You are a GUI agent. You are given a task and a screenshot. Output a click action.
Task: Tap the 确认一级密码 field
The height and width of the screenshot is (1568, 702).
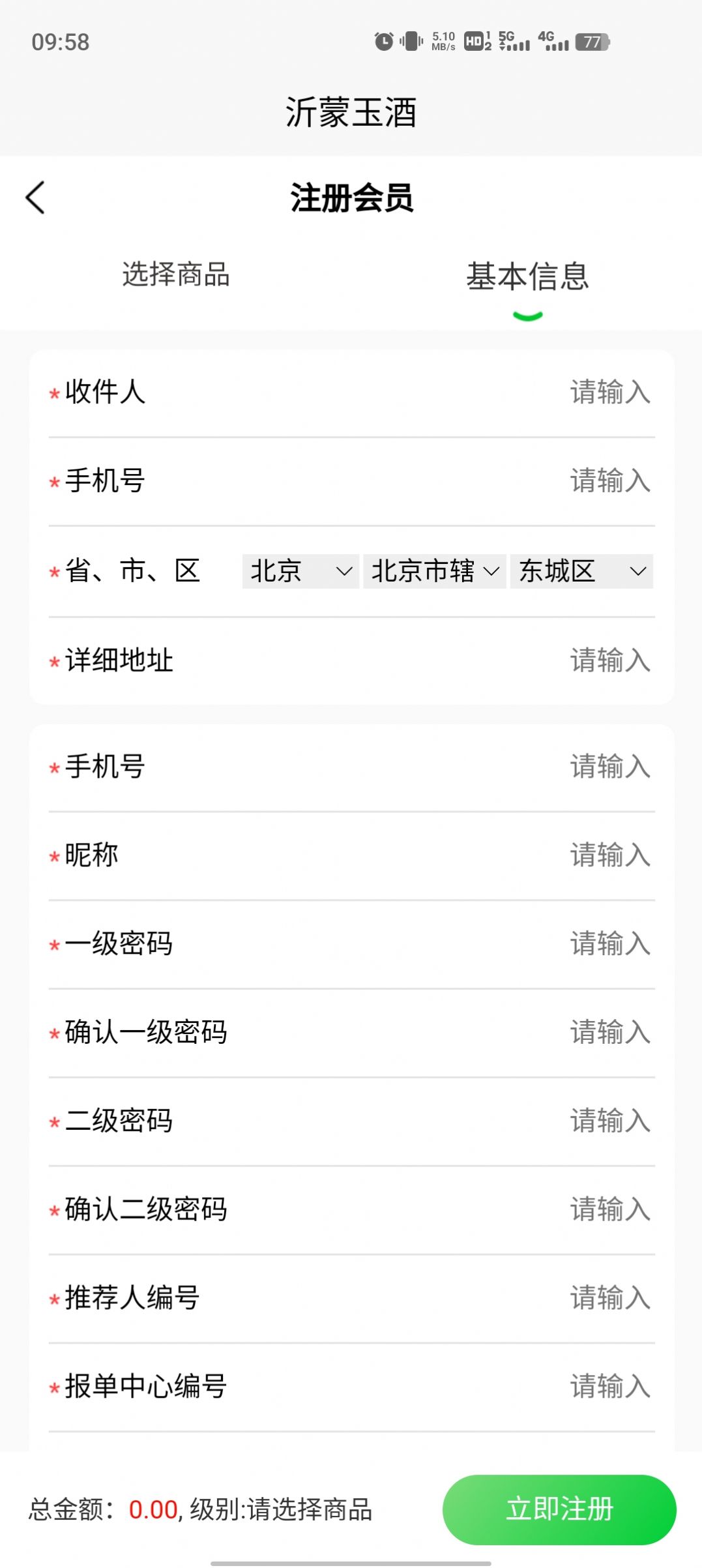609,1033
